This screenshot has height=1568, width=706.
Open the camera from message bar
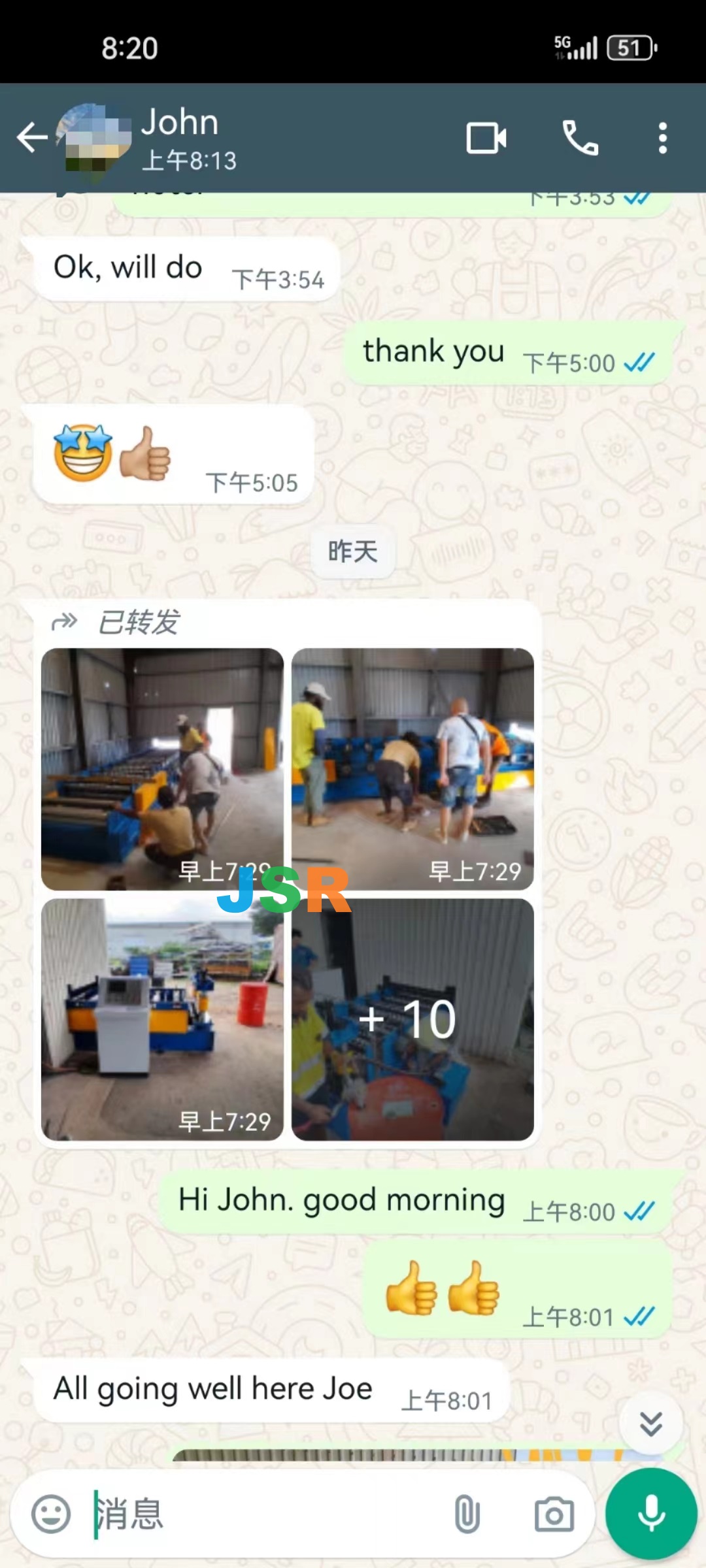point(554,1514)
